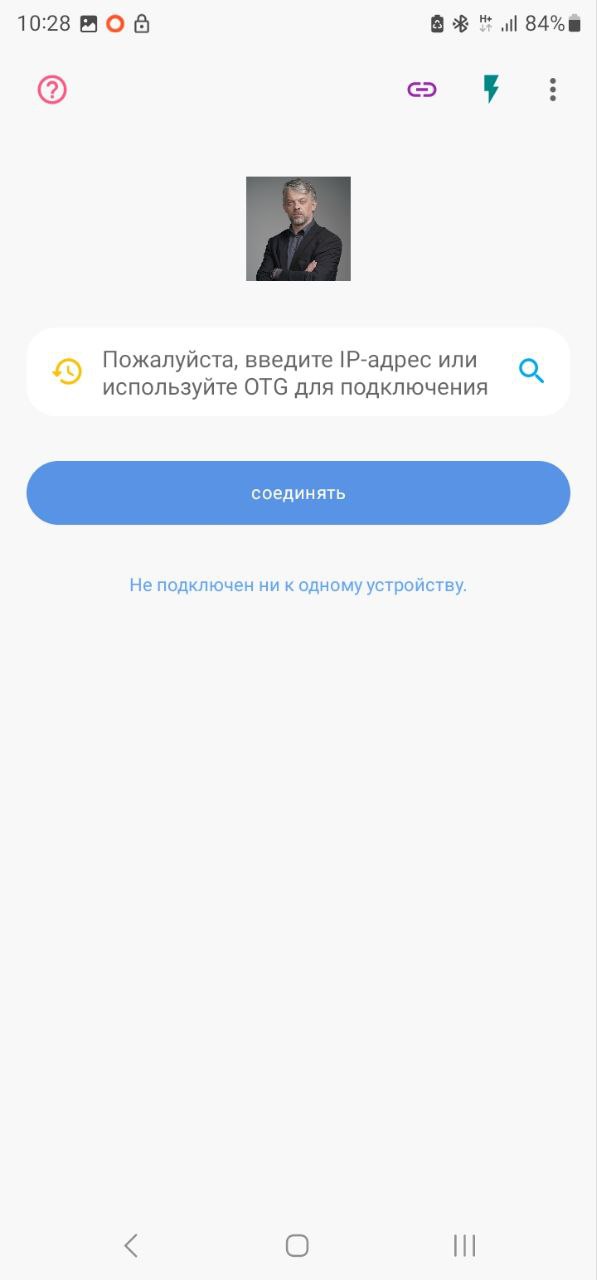Viewport: 597px width, 1280px height.
Task: Tap the blue search magnifier icon
Action: (531, 371)
